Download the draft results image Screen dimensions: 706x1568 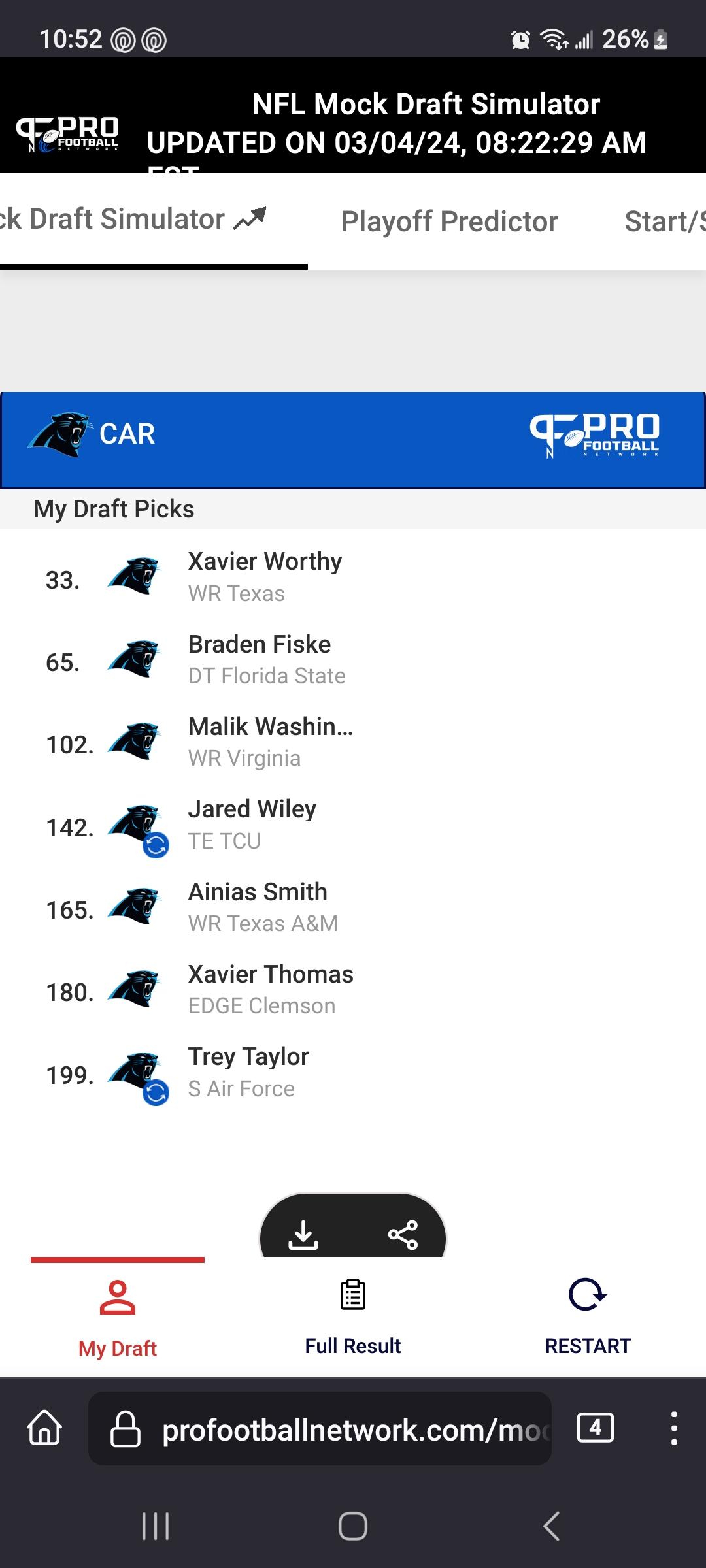(x=303, y=1234)
